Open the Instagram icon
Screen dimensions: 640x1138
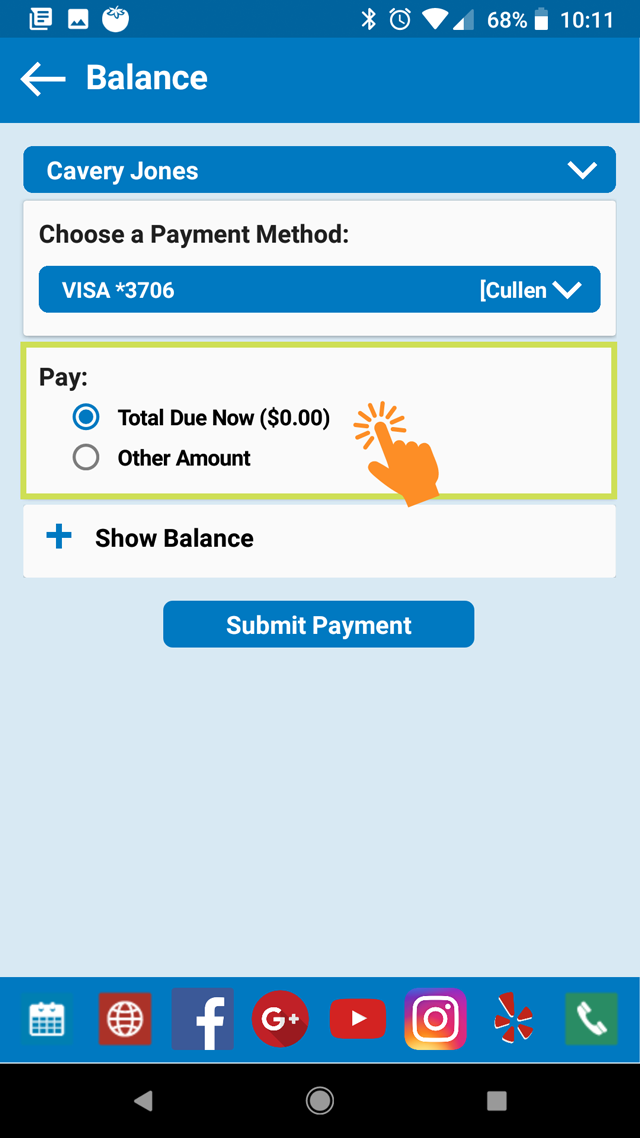435,1019
